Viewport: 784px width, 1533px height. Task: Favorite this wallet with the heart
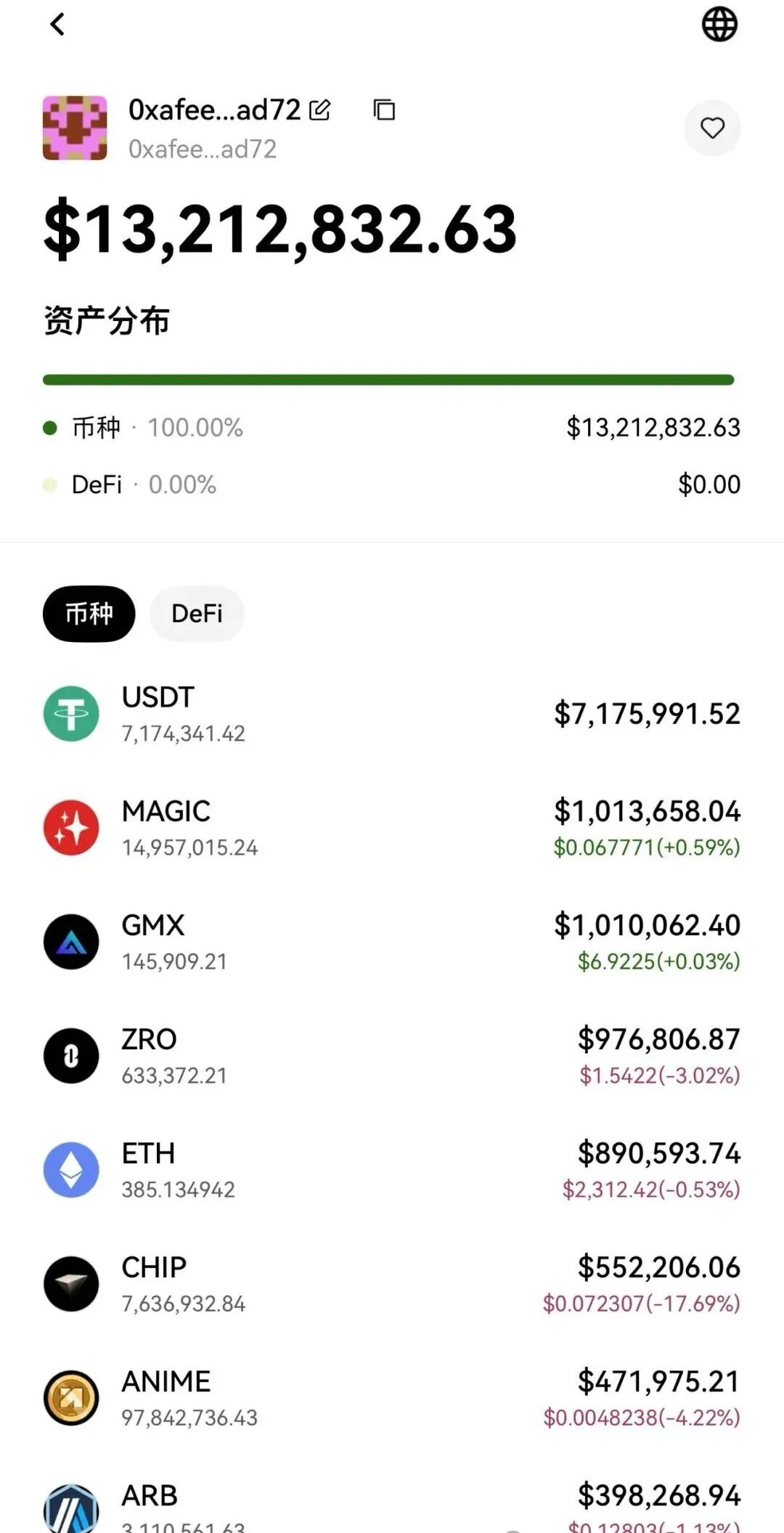click(712, 128)
